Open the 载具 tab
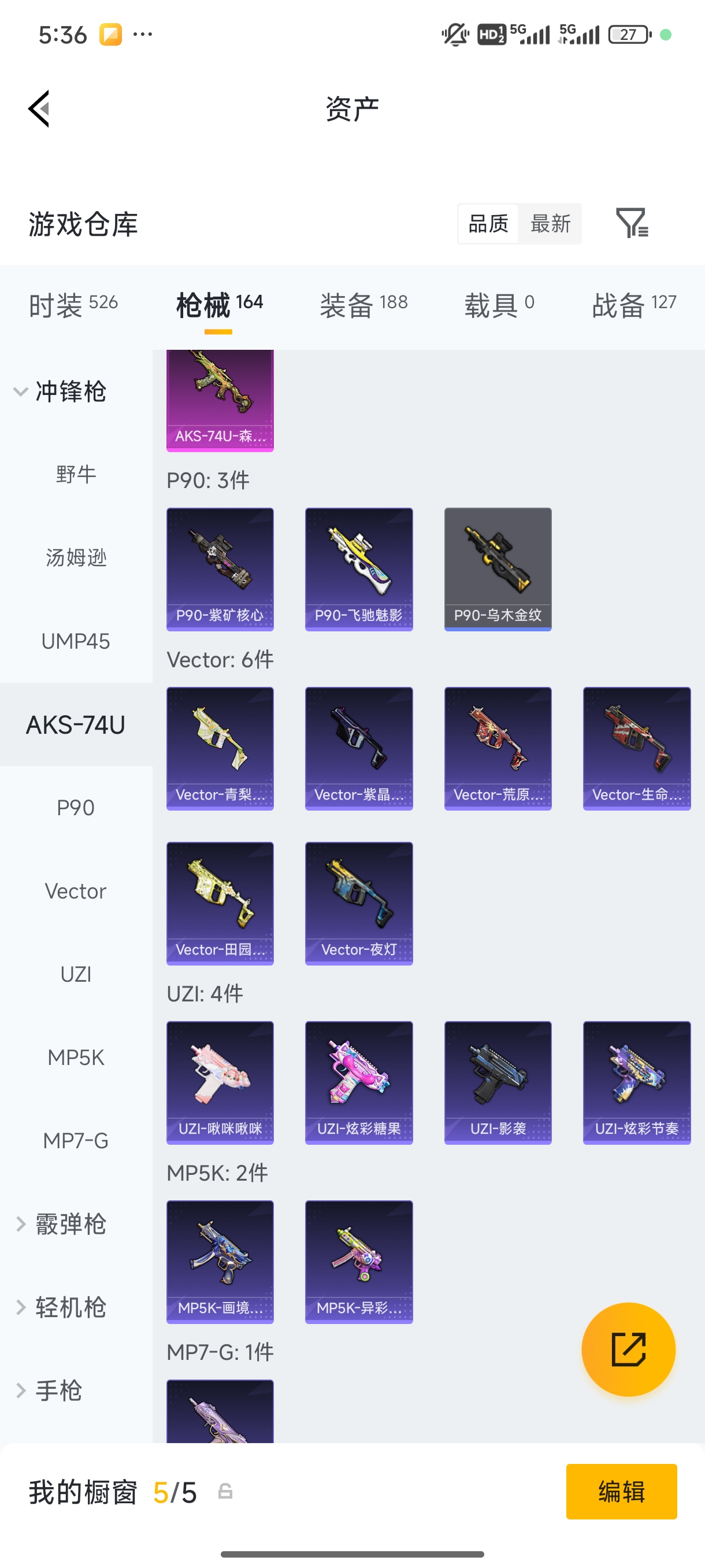 pyautogui.click(x=499, y=304)
